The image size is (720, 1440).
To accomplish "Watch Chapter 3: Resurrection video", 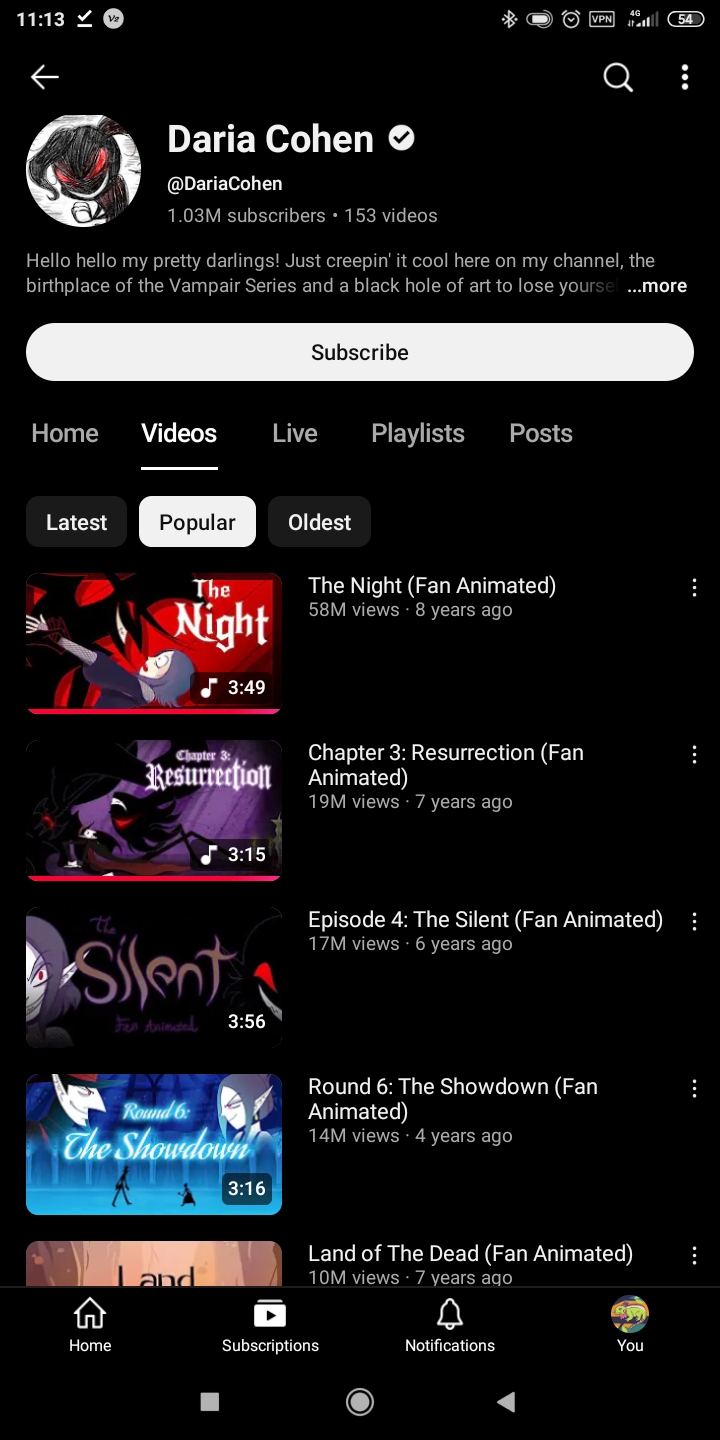I will pyautogui.click(x=154, y=810).
